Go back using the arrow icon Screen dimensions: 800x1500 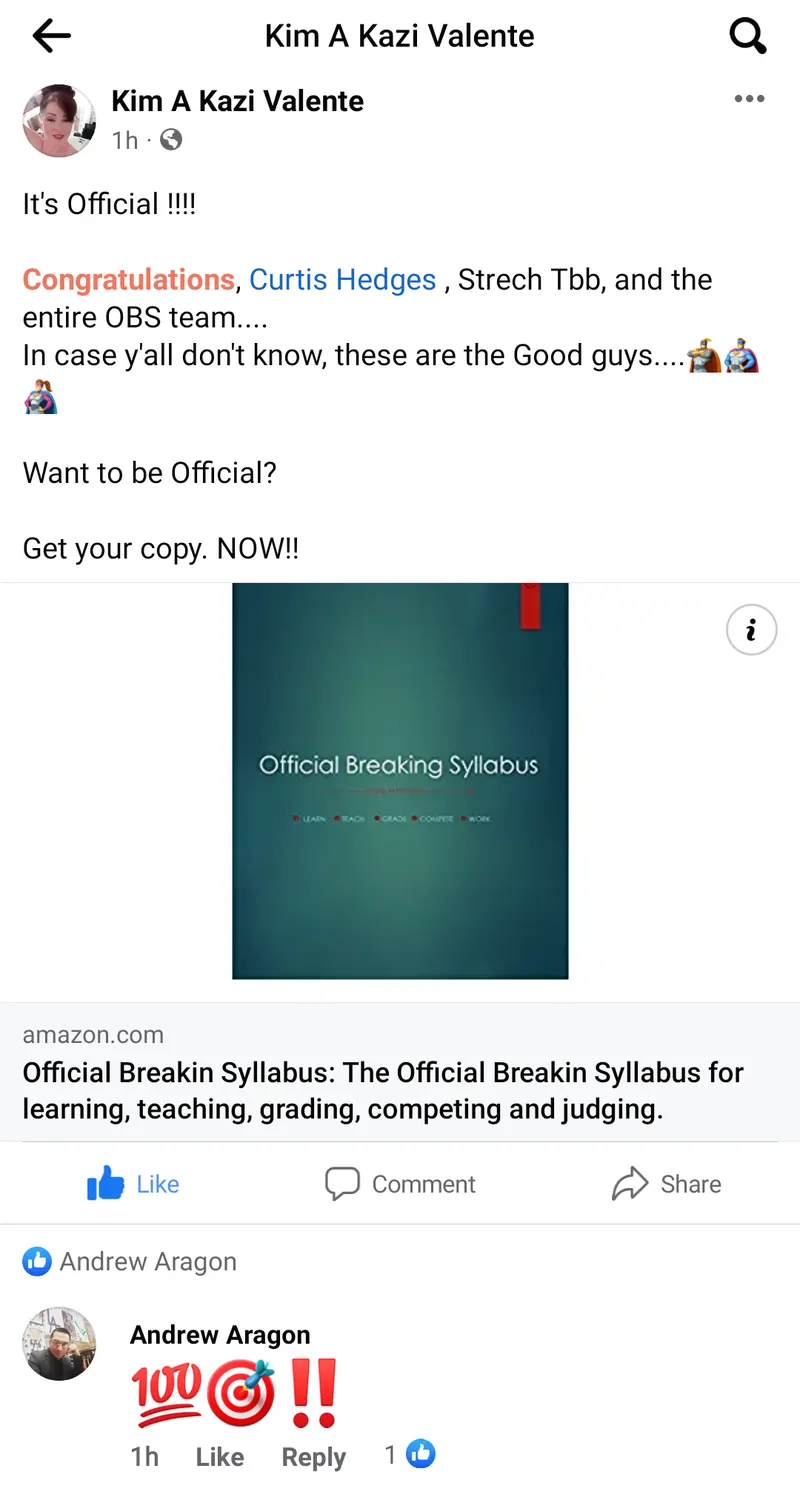click(x=52, y=37)
